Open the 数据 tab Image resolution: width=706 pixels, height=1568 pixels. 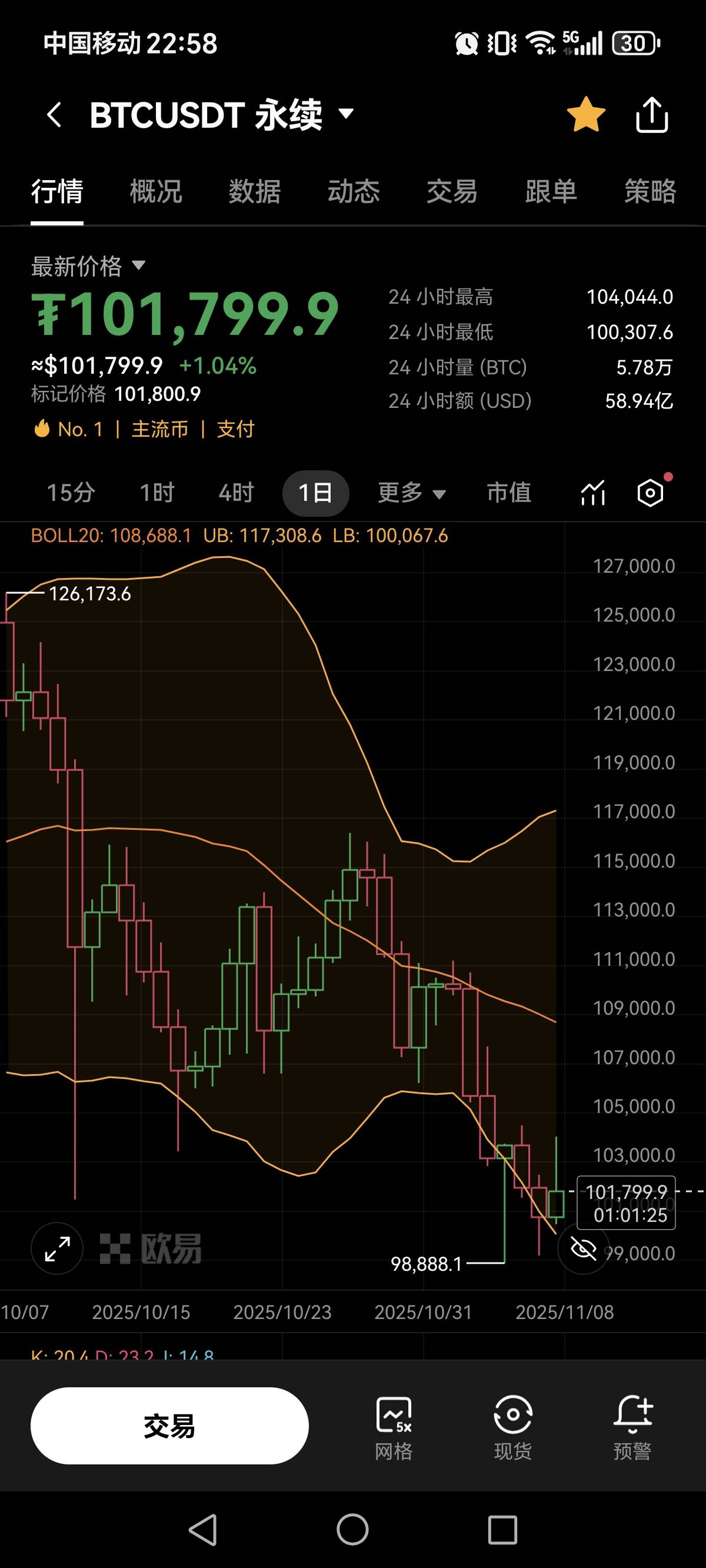point(254,191)
